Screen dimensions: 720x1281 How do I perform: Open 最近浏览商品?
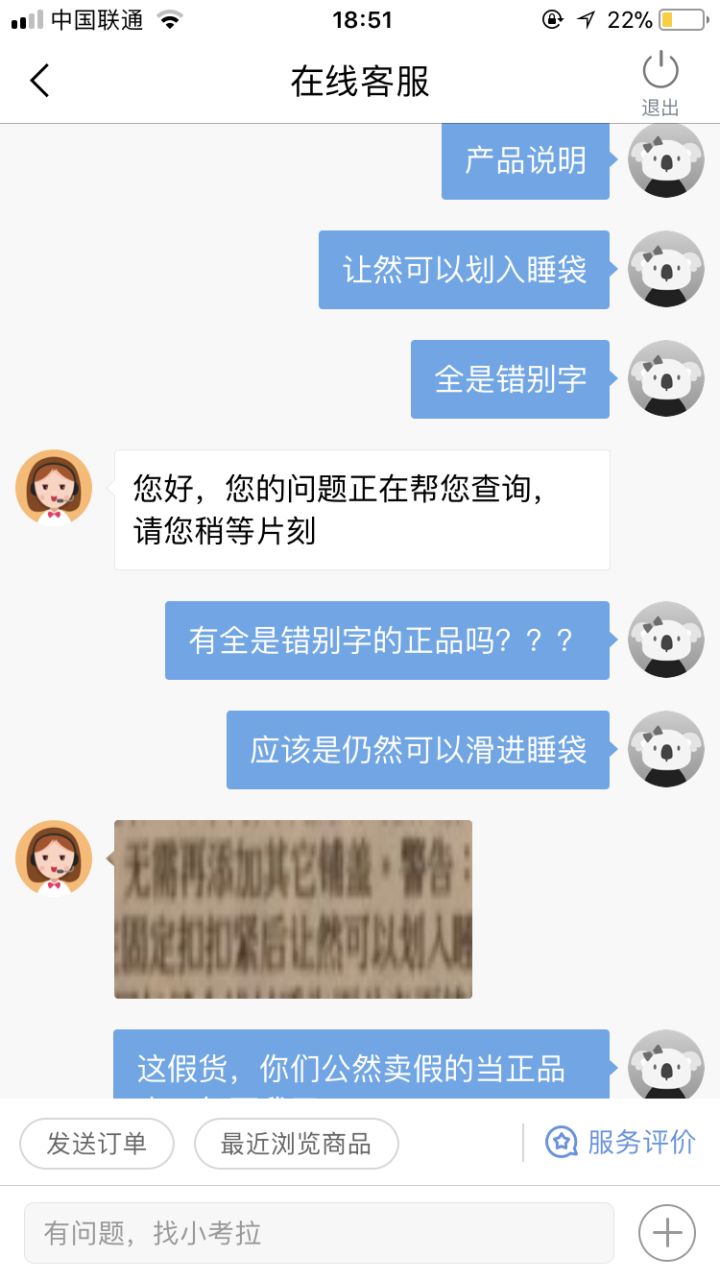(296, 1143)
